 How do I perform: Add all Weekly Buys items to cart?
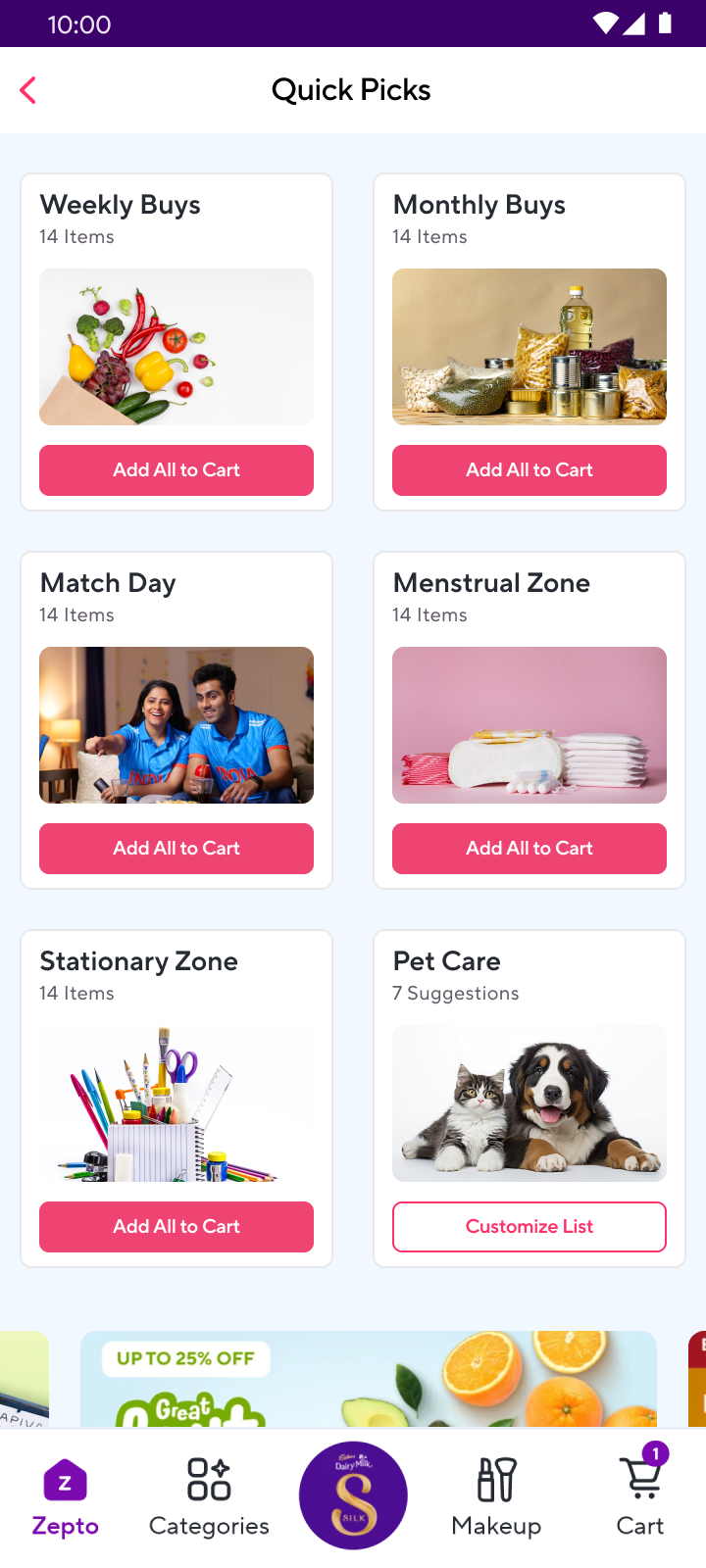point(176,470)
